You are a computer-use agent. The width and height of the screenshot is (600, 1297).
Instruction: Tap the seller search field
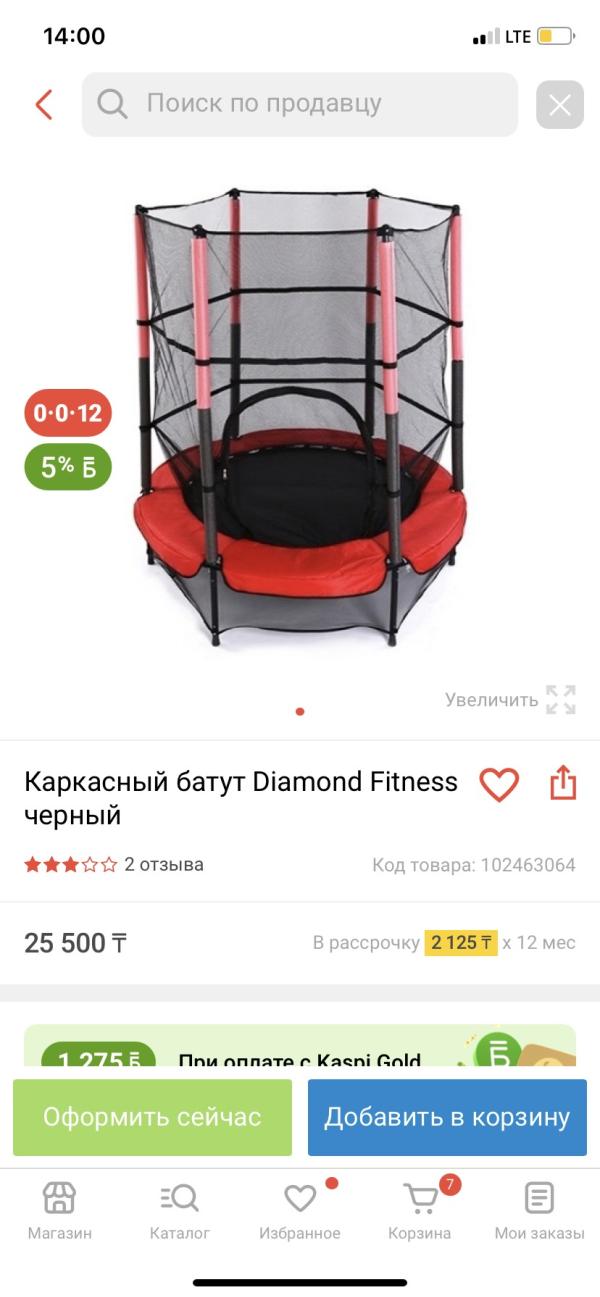(x=300, y=104)
